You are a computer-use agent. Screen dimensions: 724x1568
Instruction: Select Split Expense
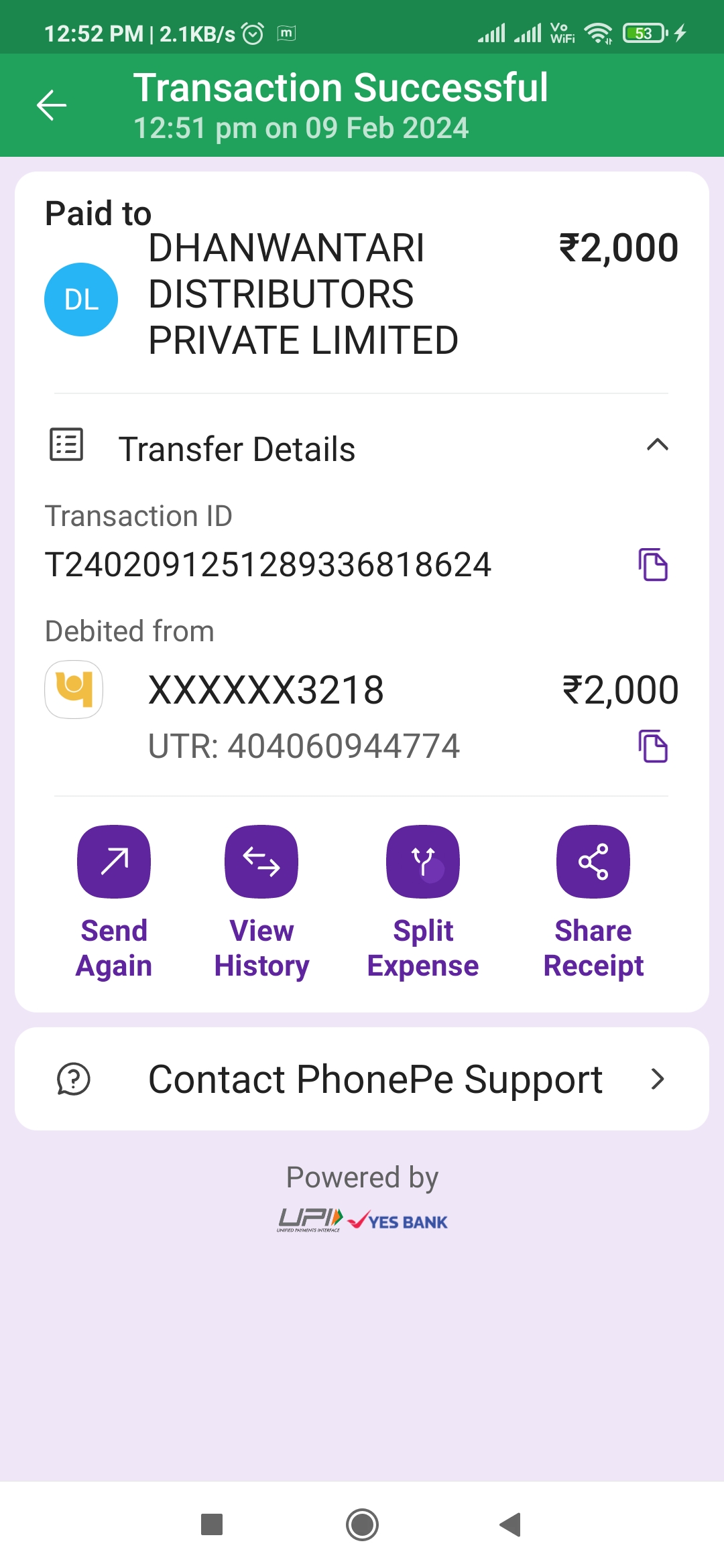pos(423,903)
